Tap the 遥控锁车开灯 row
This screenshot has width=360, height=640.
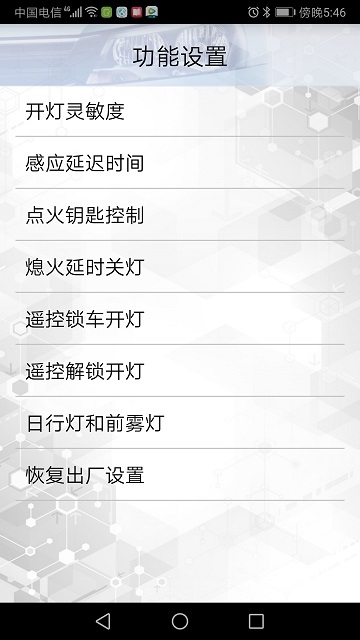tap(180, 318)
